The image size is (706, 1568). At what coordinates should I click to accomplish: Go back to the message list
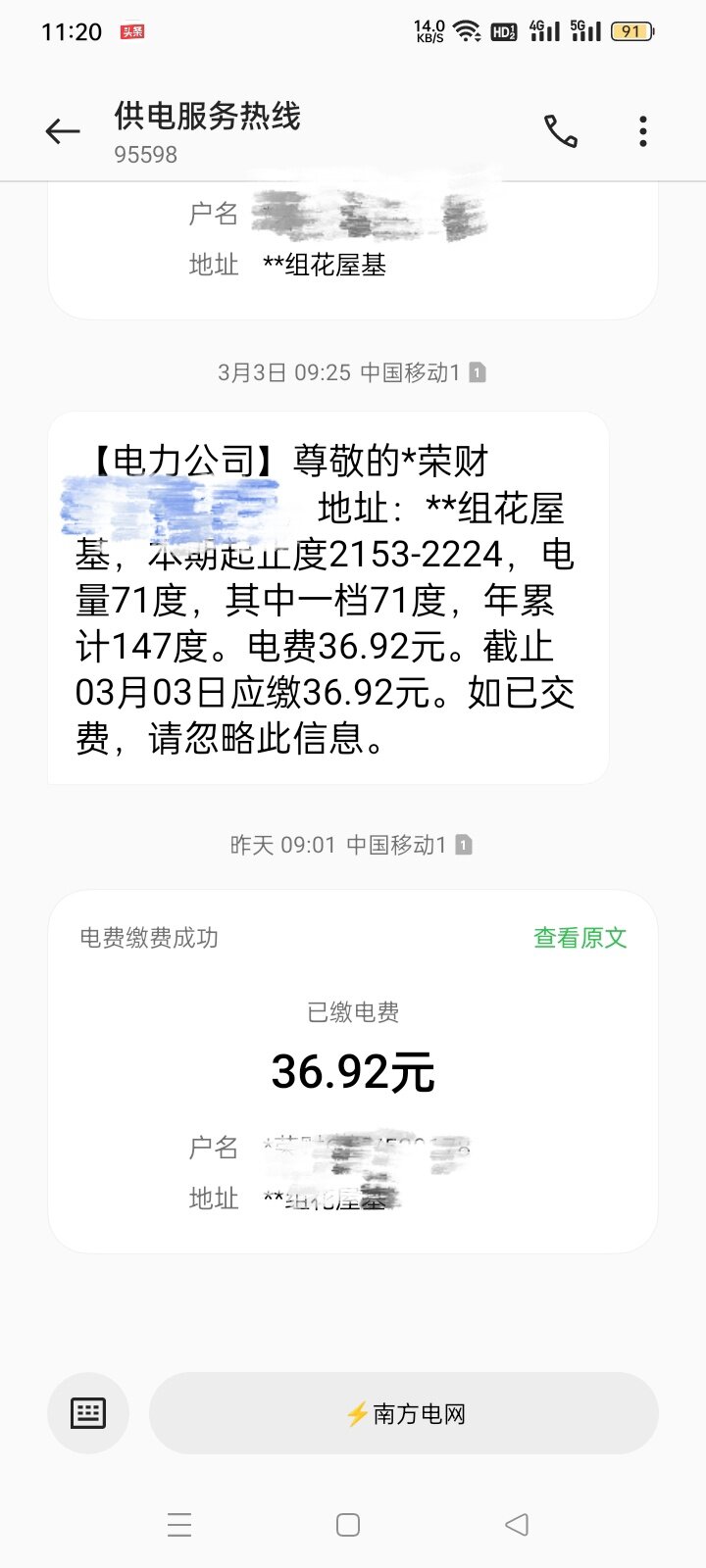point(63,131)
